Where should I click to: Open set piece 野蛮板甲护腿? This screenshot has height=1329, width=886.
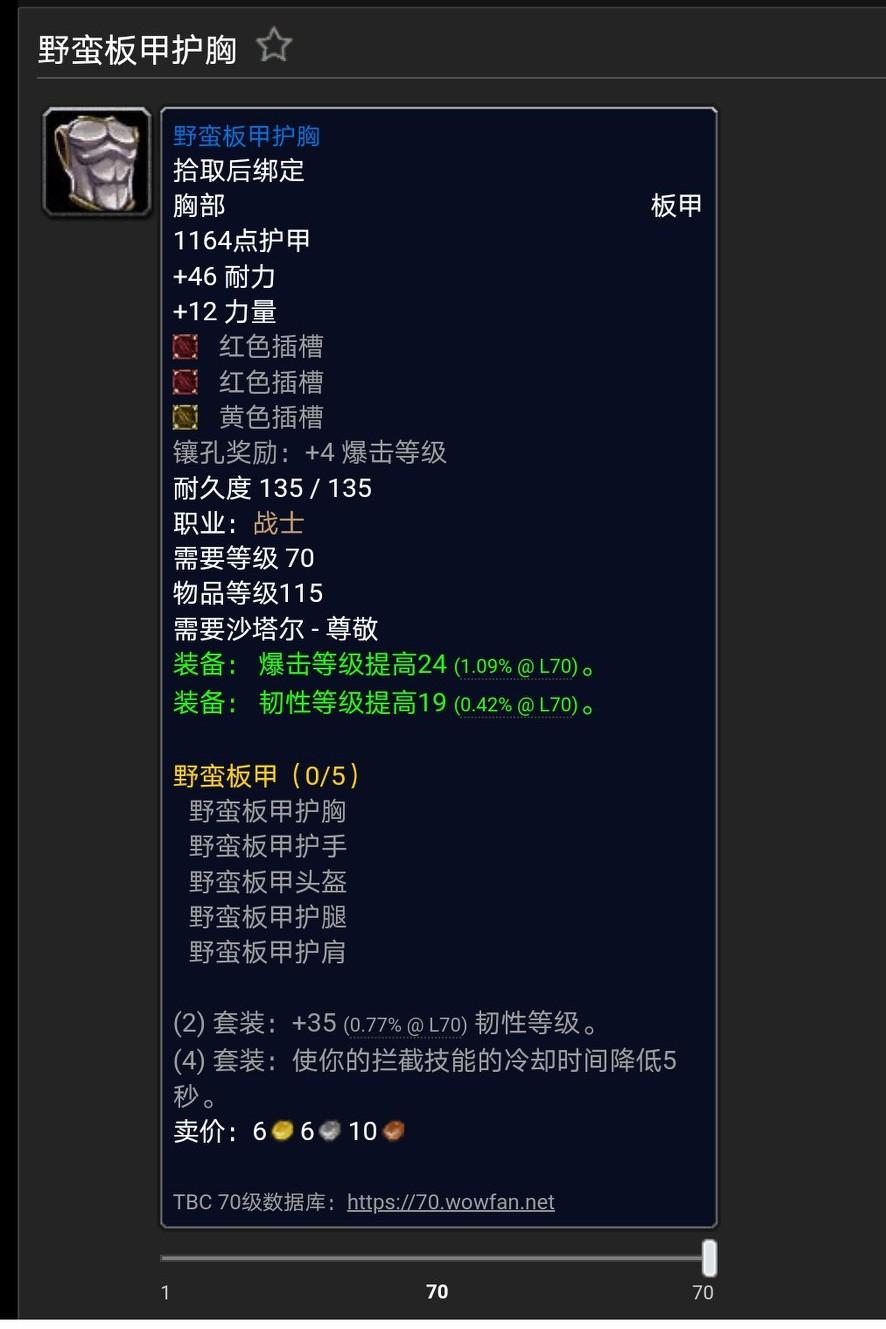pos(267,917)
